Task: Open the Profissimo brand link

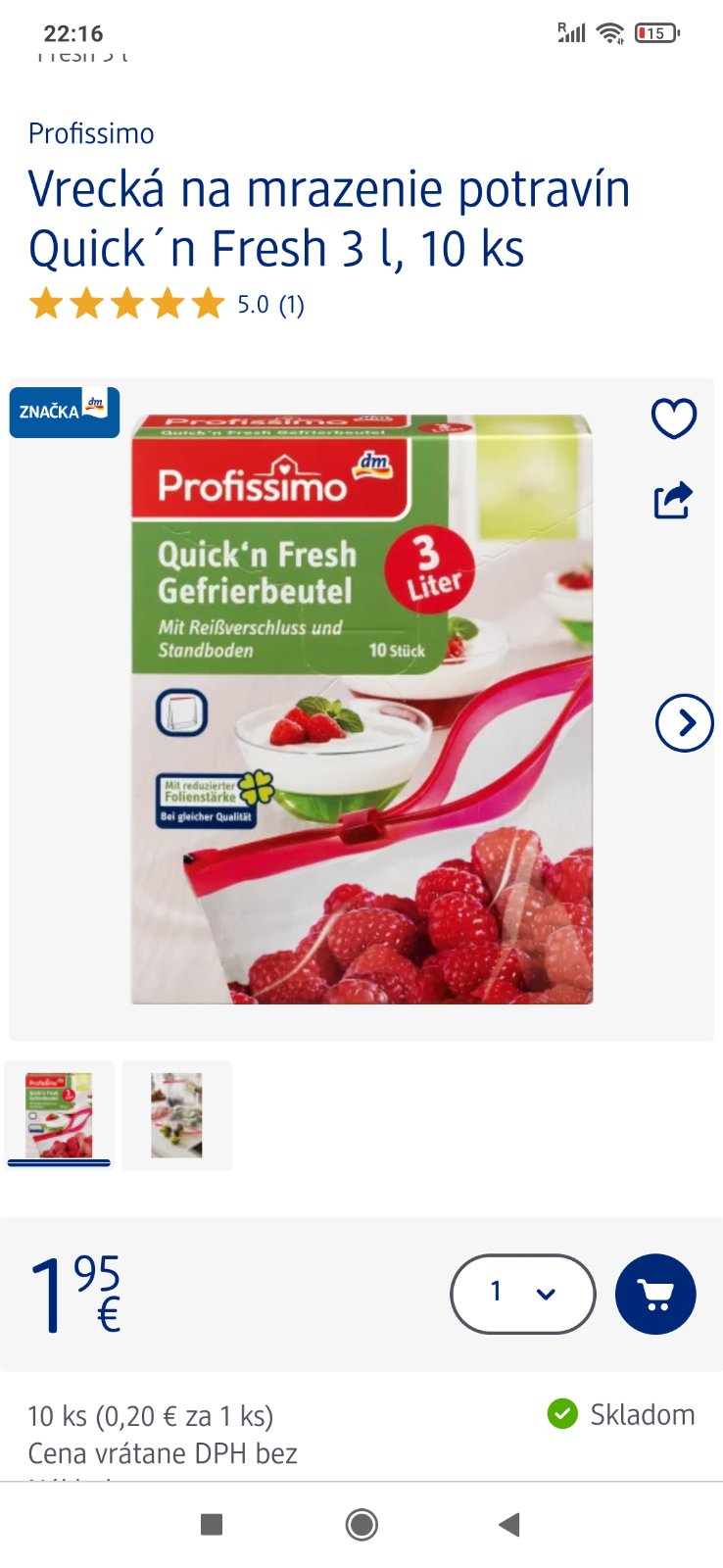Action: [x=91, y=133]
